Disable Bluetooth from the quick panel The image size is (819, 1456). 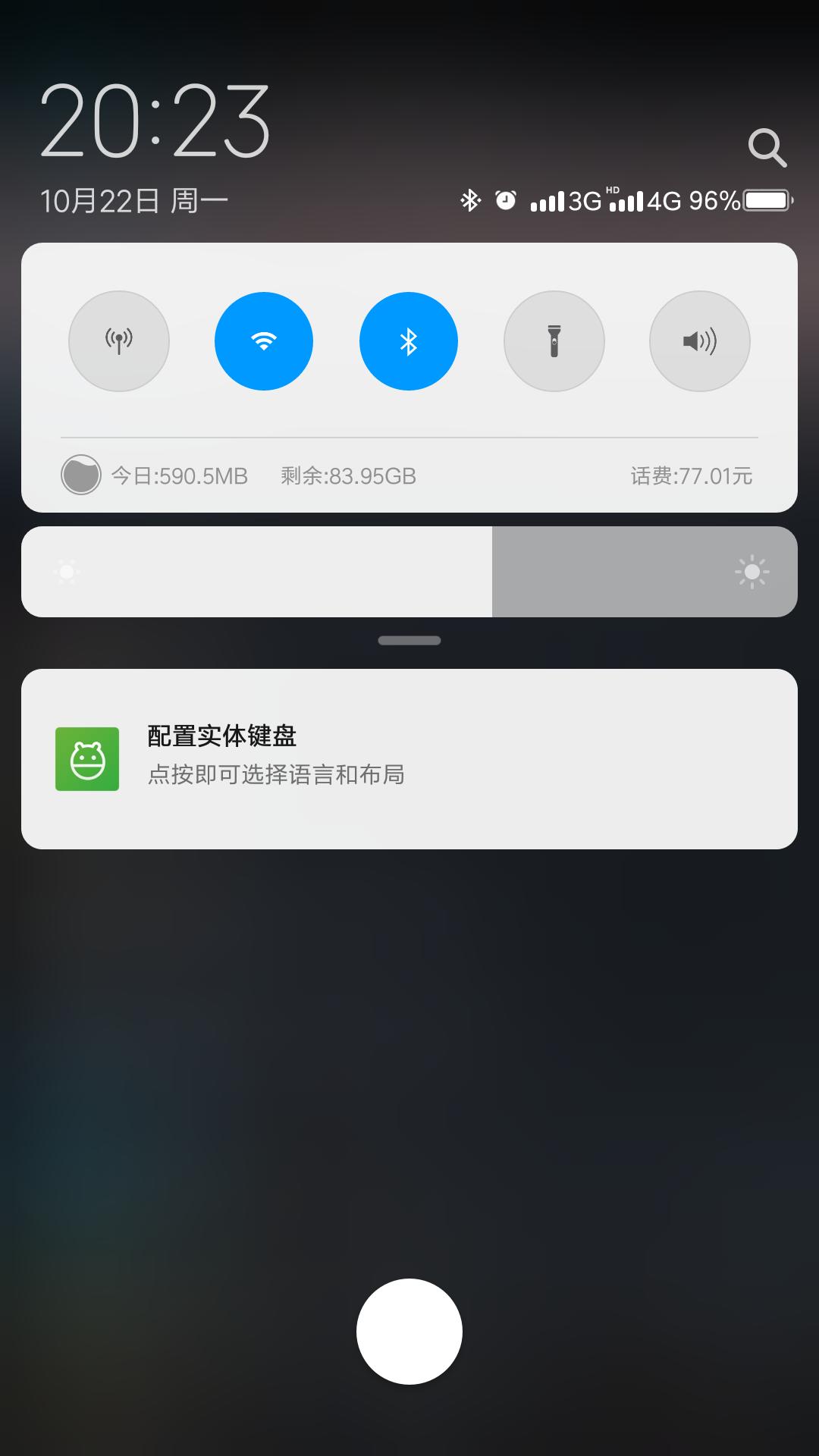point(409,341)
